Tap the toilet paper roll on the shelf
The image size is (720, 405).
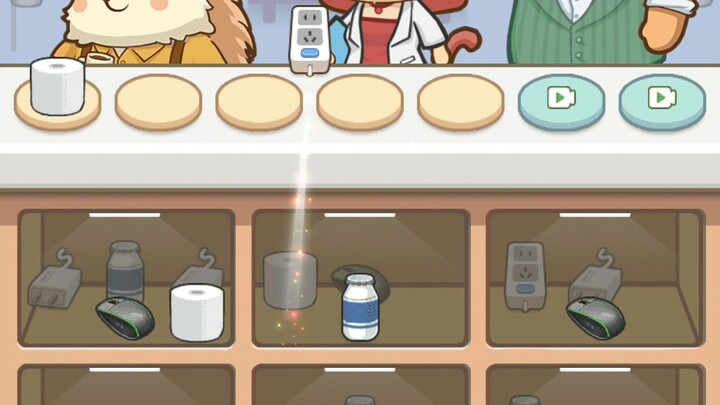pos(195,312)
